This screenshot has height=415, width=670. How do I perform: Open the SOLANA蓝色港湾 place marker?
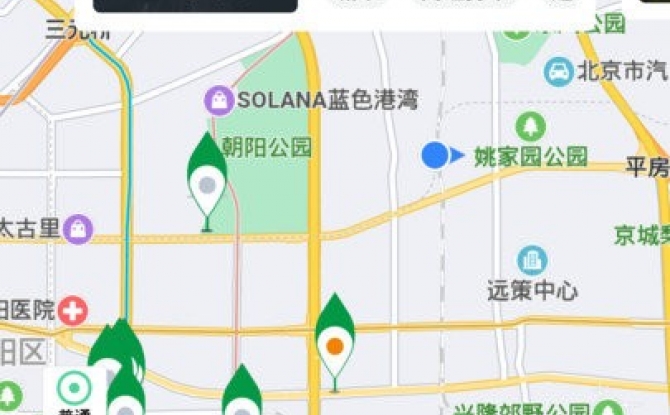[218, 100]
